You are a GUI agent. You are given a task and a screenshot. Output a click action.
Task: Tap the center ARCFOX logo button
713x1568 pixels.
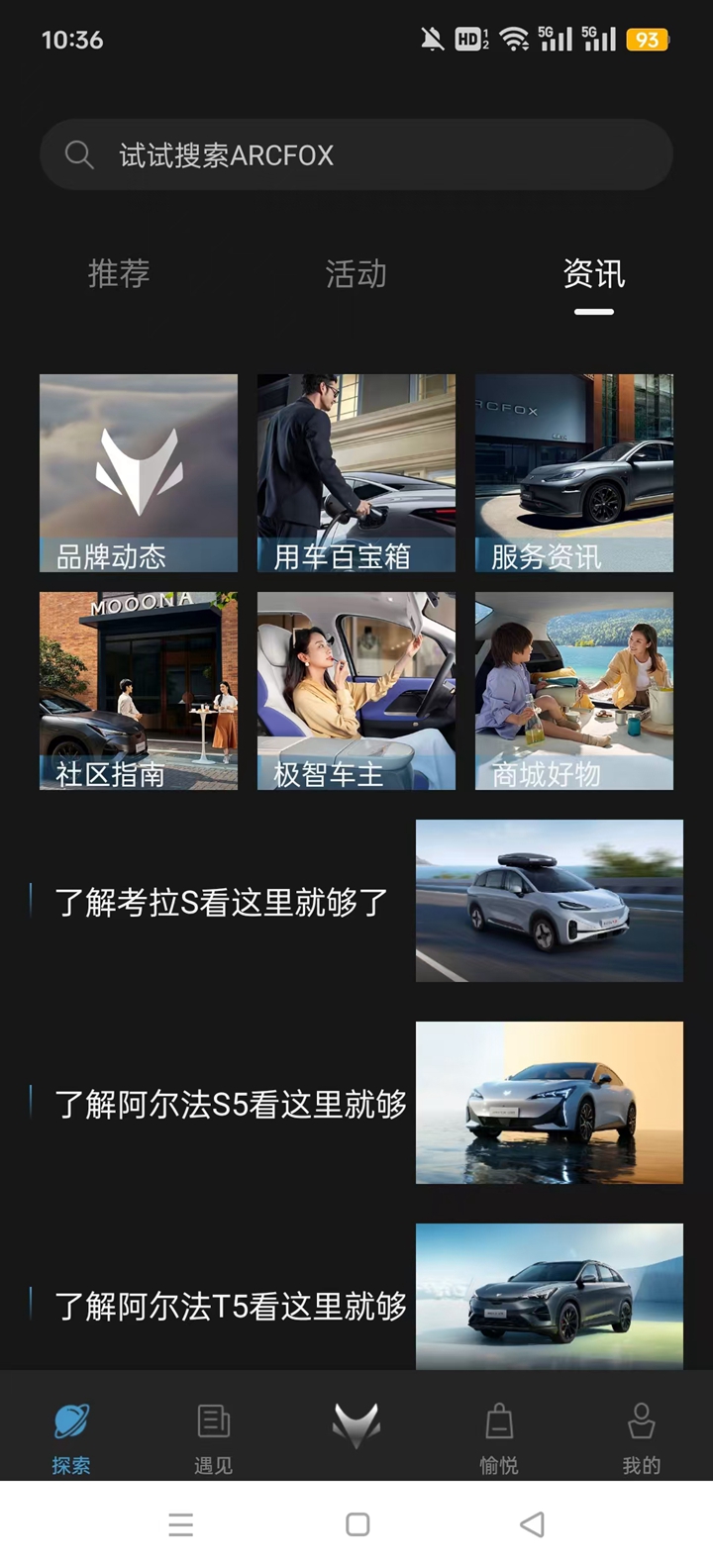coord(356,1425)
